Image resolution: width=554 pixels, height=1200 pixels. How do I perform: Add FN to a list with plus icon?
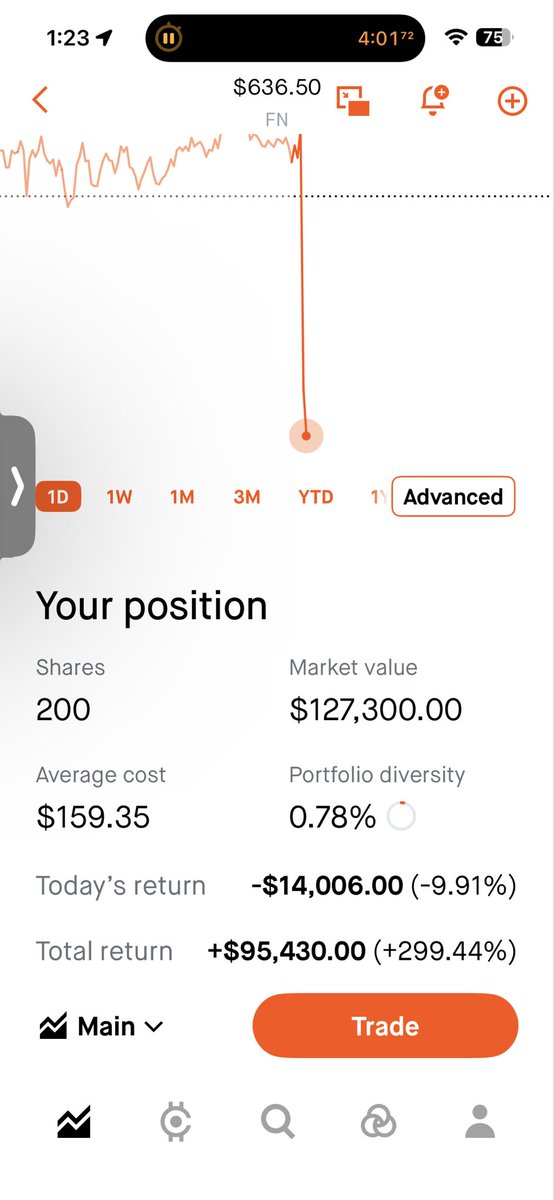[512, 100]
